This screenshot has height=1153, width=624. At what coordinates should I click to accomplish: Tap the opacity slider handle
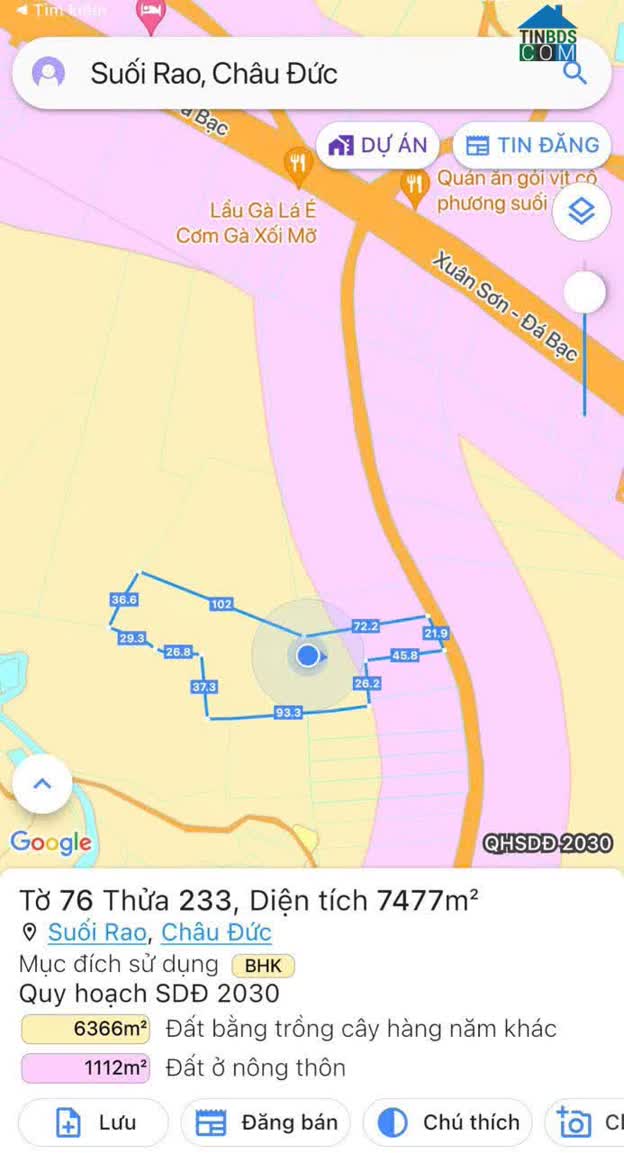tap(585, 293)
